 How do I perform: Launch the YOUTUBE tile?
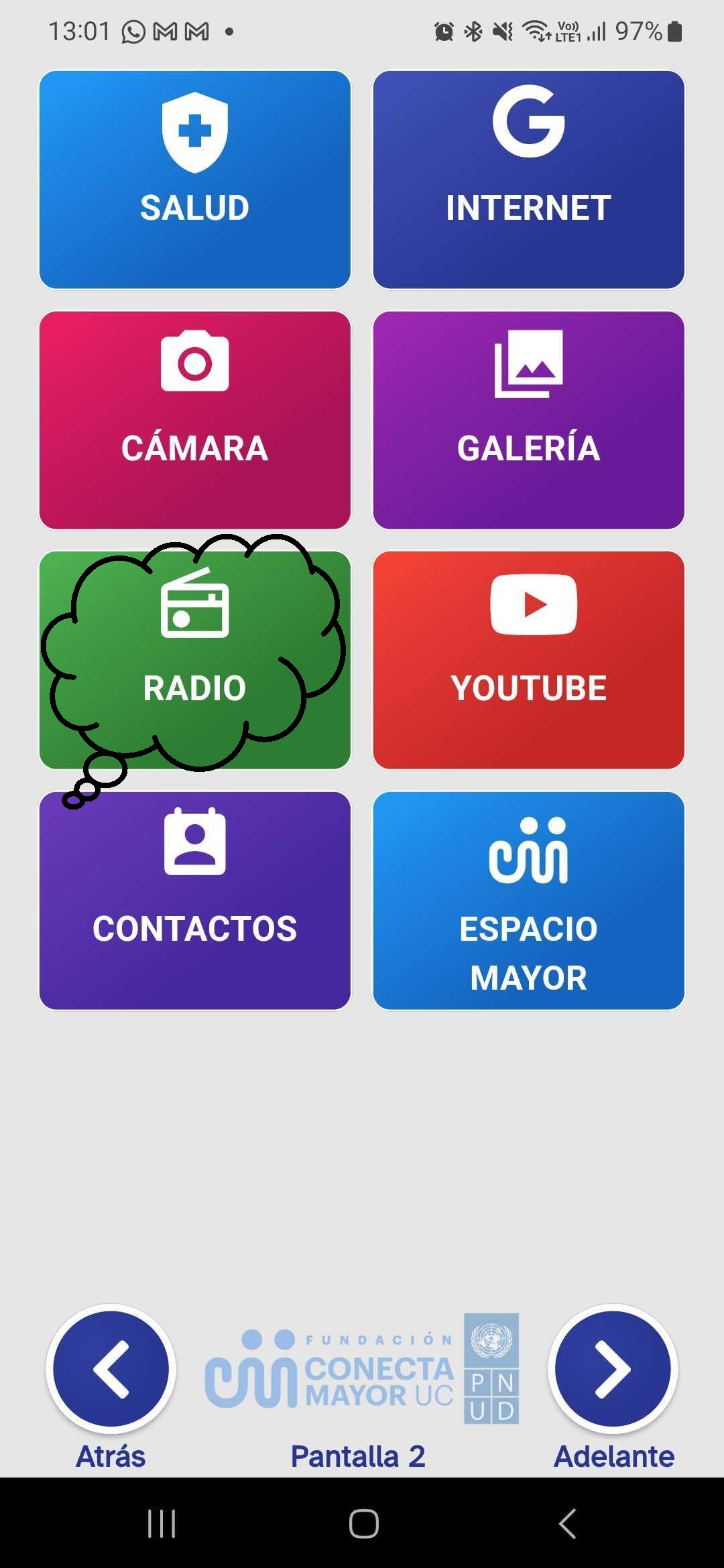tap(528, 660)
